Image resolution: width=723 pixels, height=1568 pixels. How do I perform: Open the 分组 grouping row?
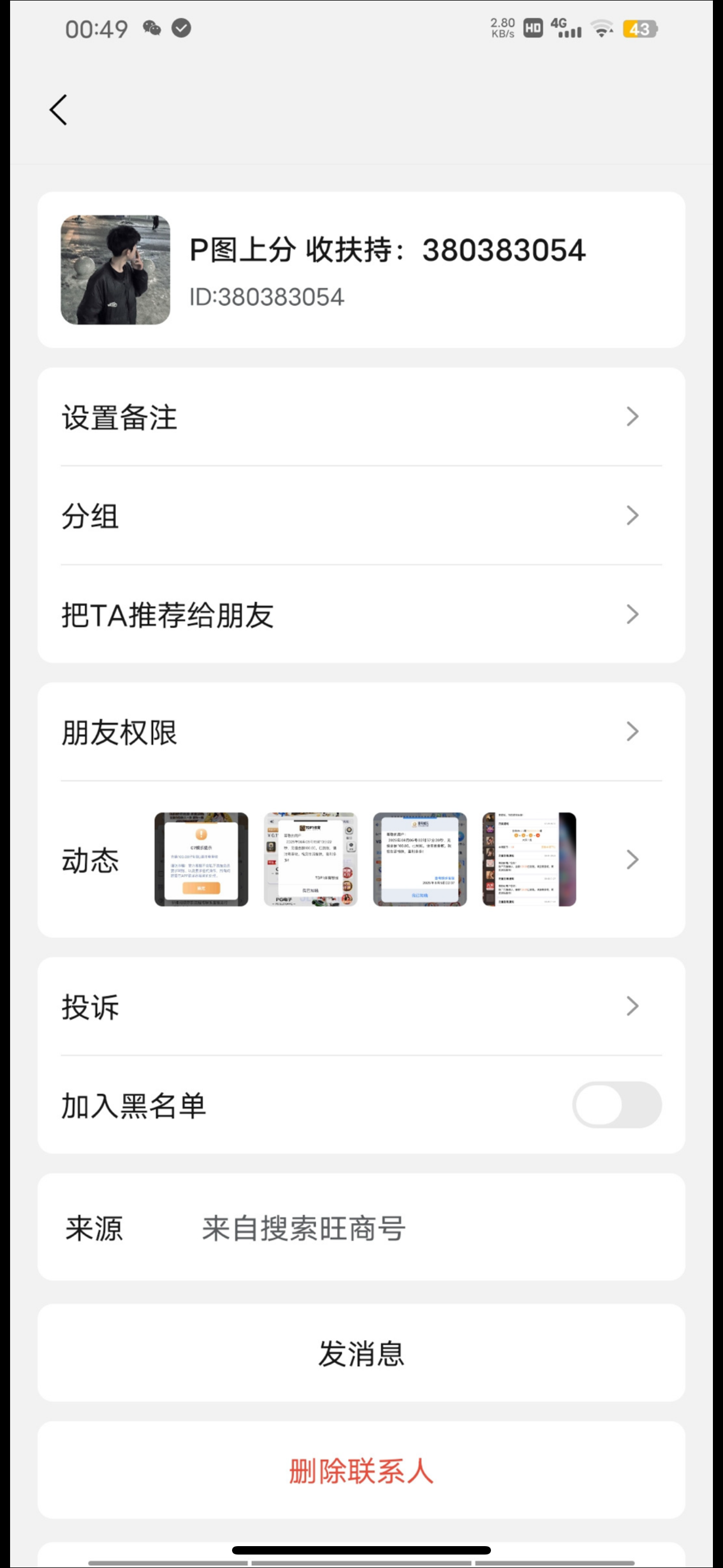(x=361, y=516)
